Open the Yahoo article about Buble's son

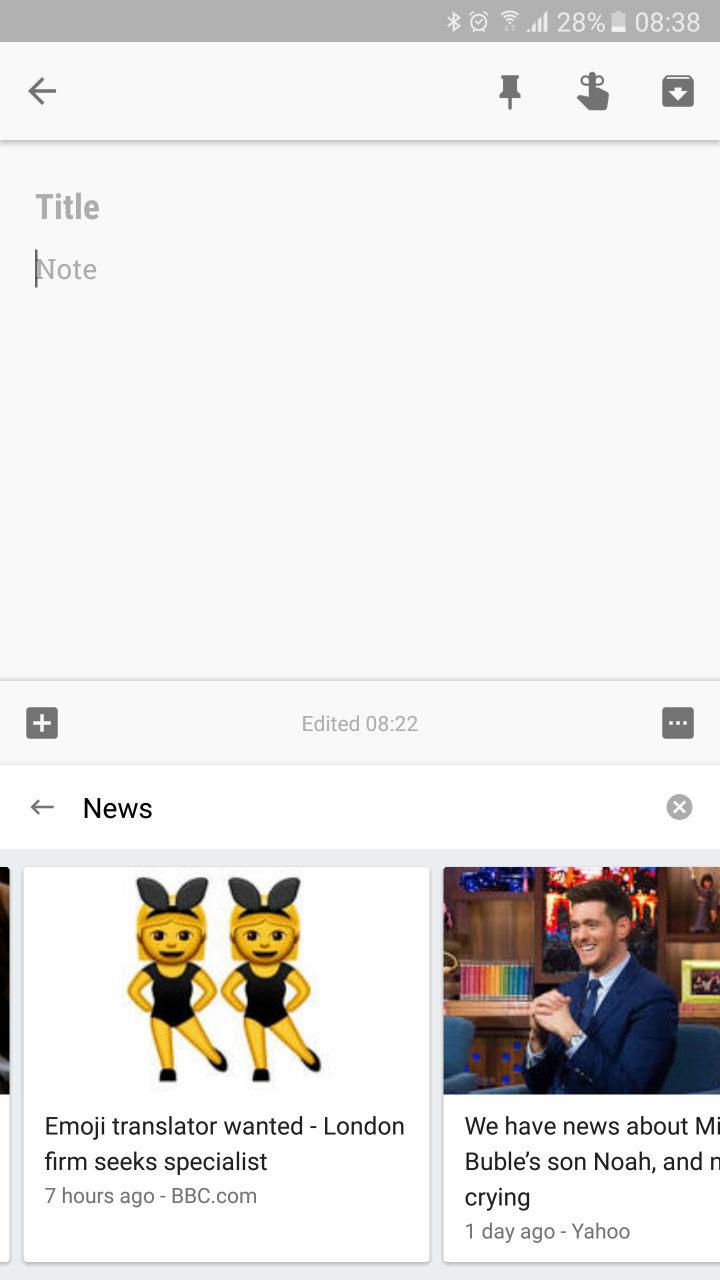582,1063
